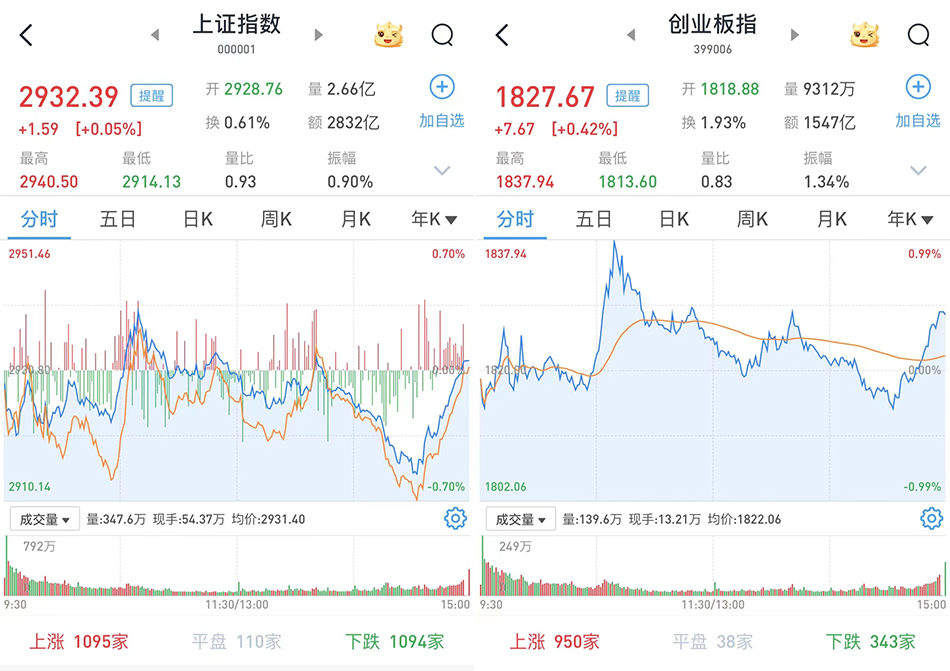The image size is (950, 671).
Task: Set a 提醒 alert for 创业板指
Action: [x=628, y=96]
